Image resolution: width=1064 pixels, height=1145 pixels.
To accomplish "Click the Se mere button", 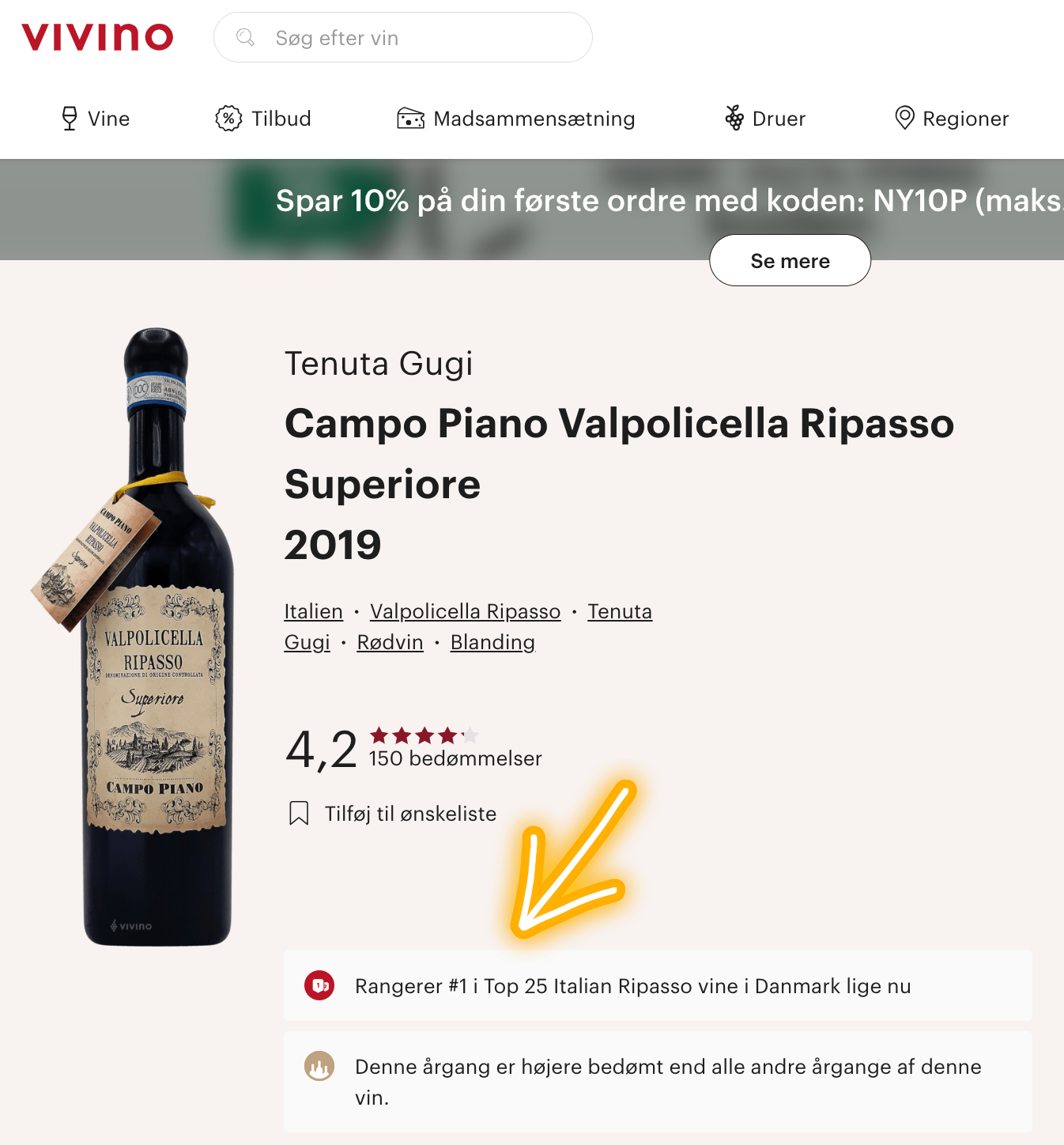I will pyautogui.click(x=789, y=260).
